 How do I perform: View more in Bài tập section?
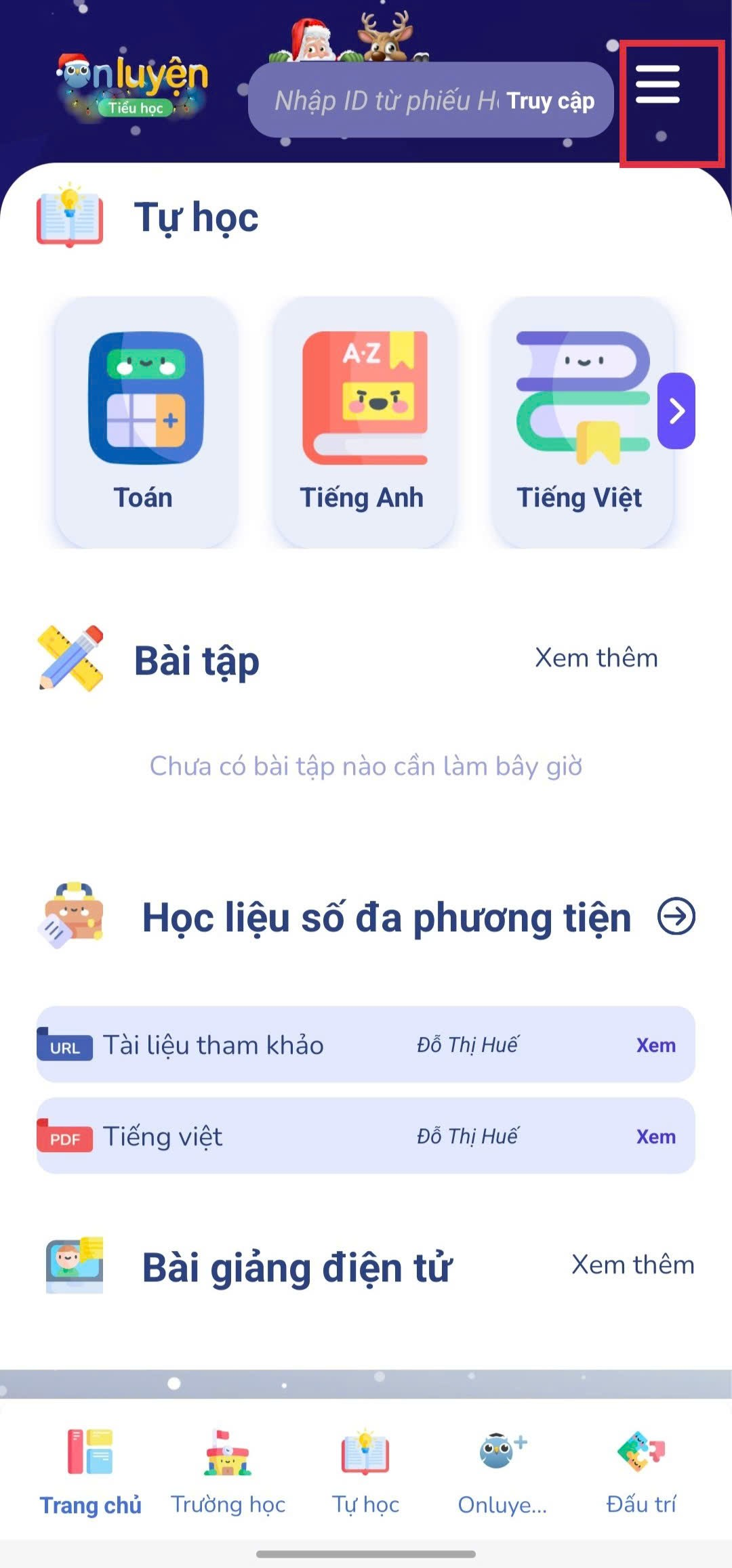pos(596,658)
